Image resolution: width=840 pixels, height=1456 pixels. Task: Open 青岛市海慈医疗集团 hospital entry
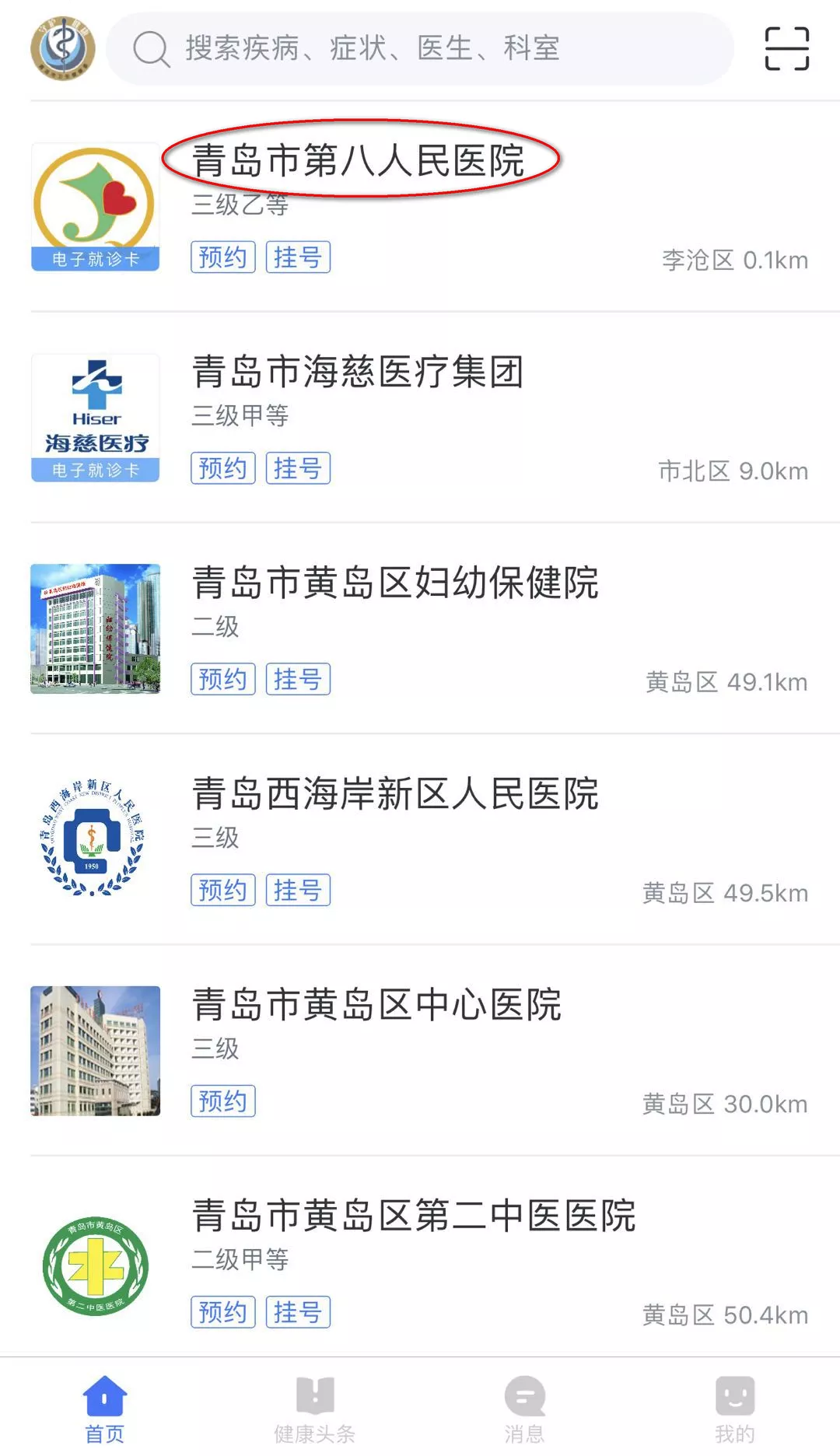[420, 418]
